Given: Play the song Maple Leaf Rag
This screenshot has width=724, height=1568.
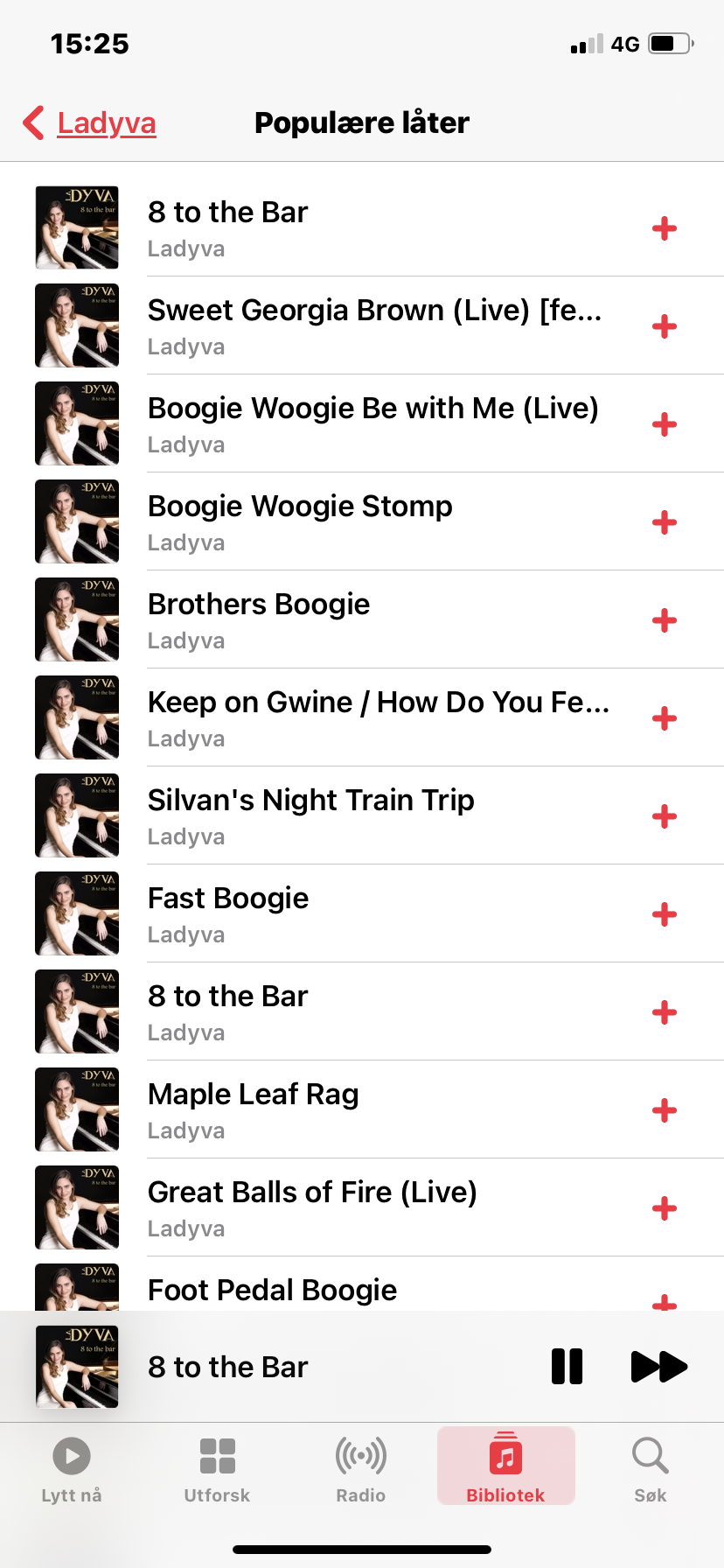Looking at the screenshot, I should (x=362, y=1109).
